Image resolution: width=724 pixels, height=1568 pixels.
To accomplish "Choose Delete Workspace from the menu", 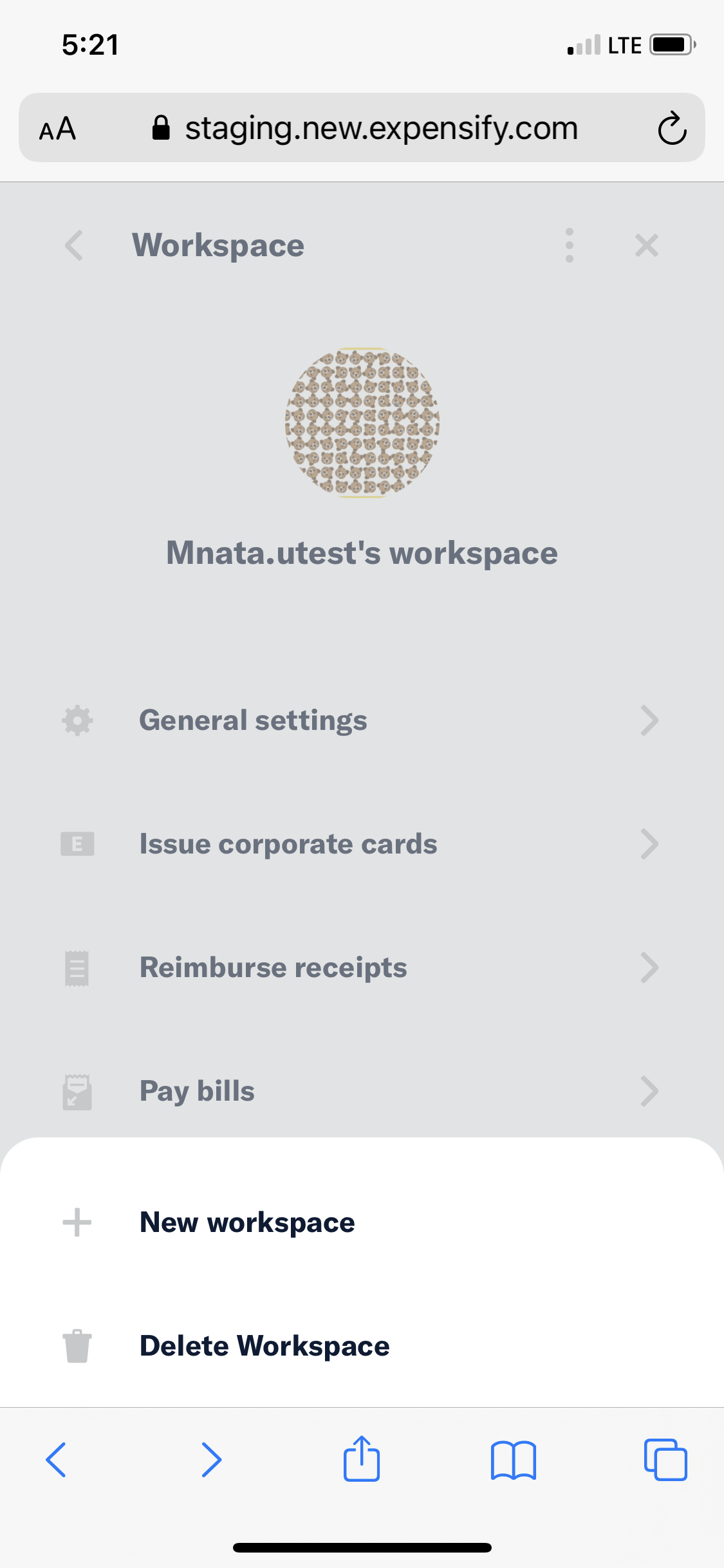I will pyautogui.click(x=264, y=1345).
